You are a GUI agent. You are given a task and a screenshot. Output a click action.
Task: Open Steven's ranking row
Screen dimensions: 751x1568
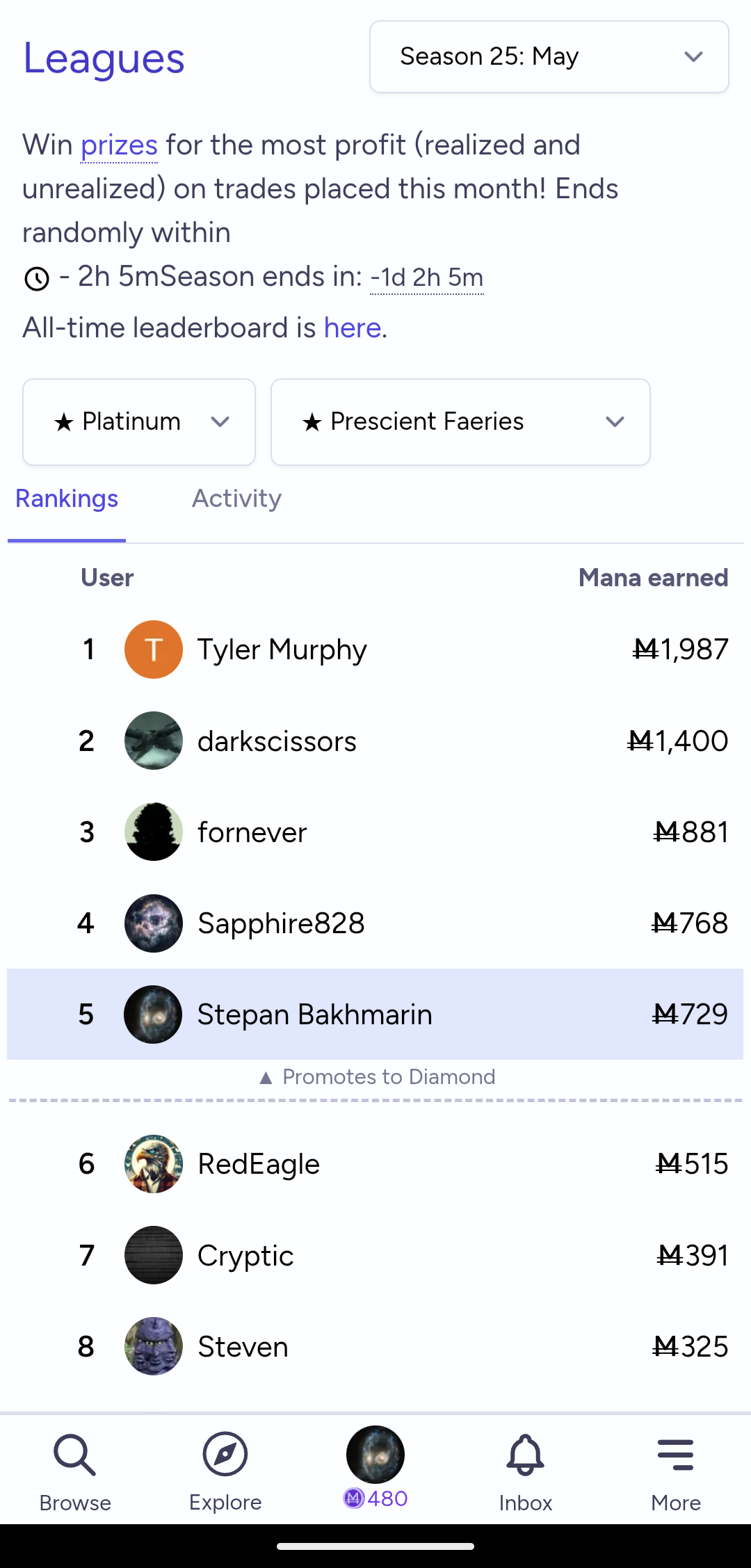pyautogui.click(x=375, y=1346)
